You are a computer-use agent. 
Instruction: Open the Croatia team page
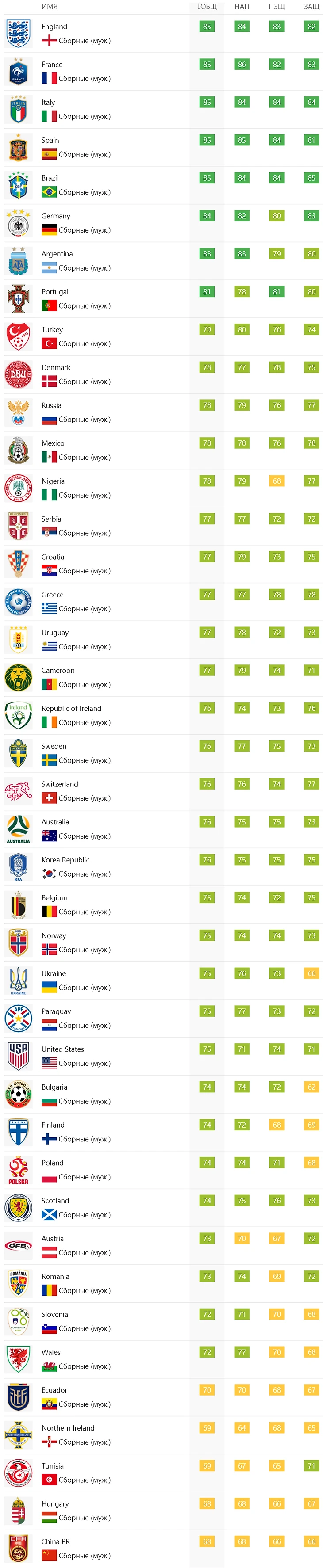[x=52, y=557]
